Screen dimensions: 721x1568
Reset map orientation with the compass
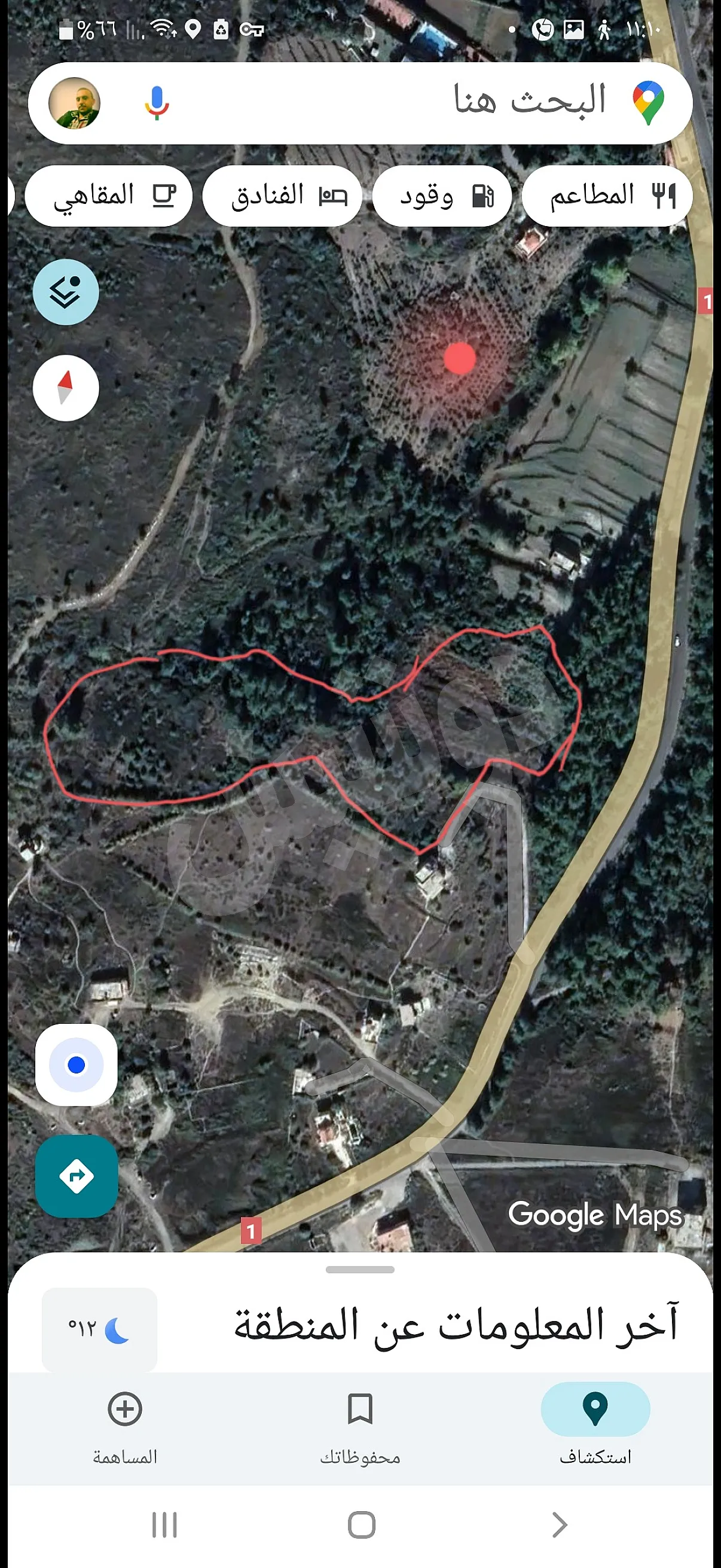click(x=66, y=388)
